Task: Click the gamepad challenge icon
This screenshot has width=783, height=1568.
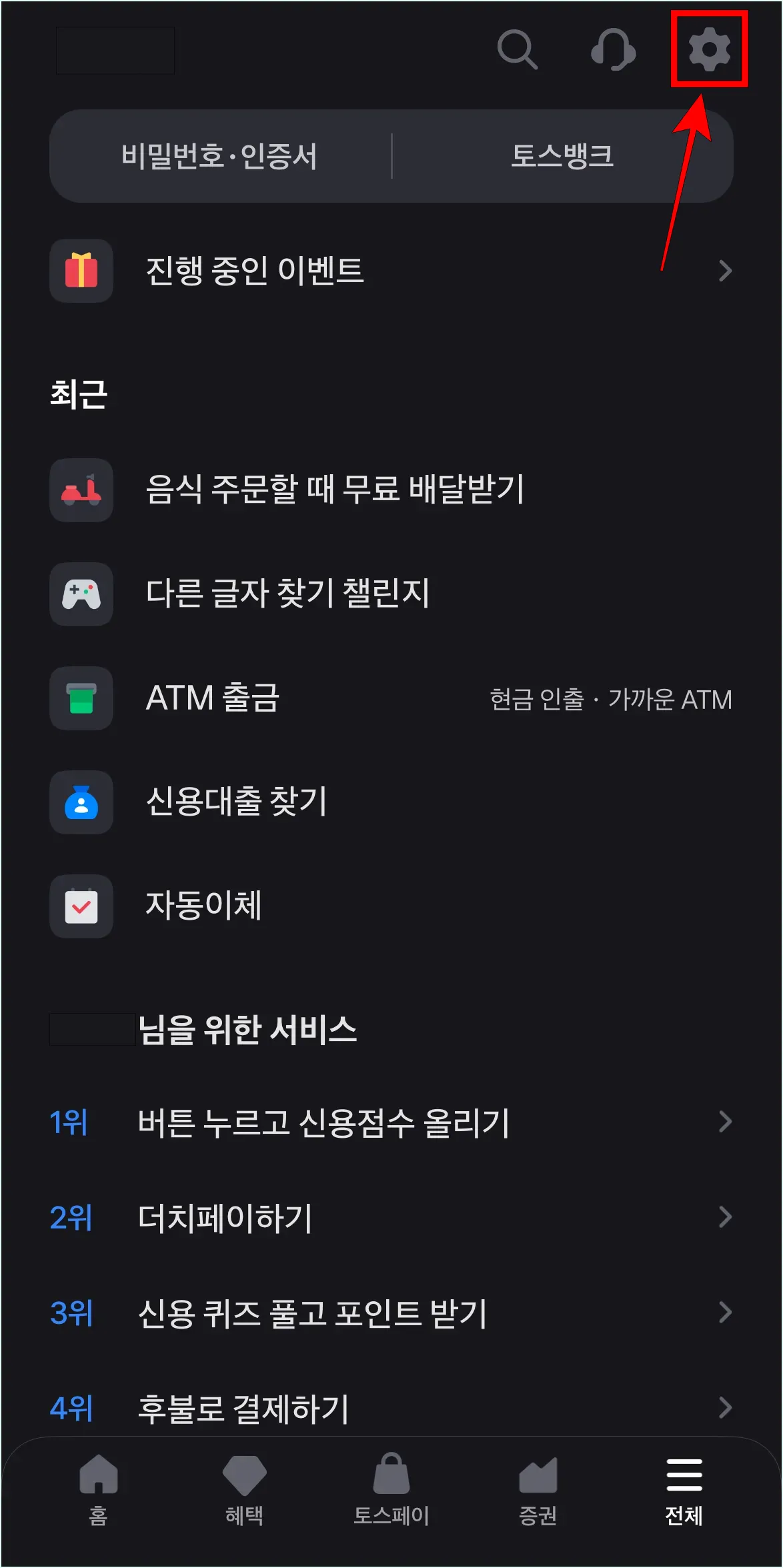Action: pyautogui.click(x=81, y=596)
